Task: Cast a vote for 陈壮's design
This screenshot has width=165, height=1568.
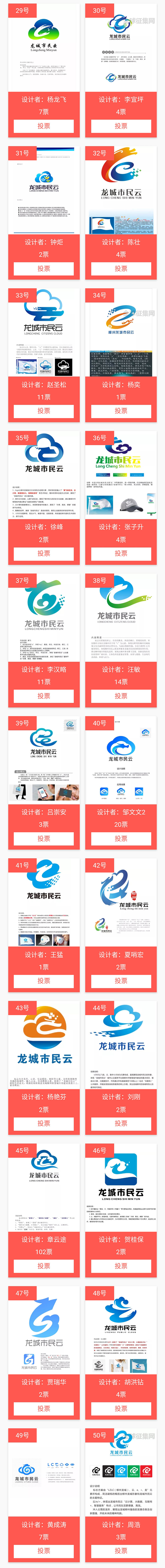Action: [121, 268]
